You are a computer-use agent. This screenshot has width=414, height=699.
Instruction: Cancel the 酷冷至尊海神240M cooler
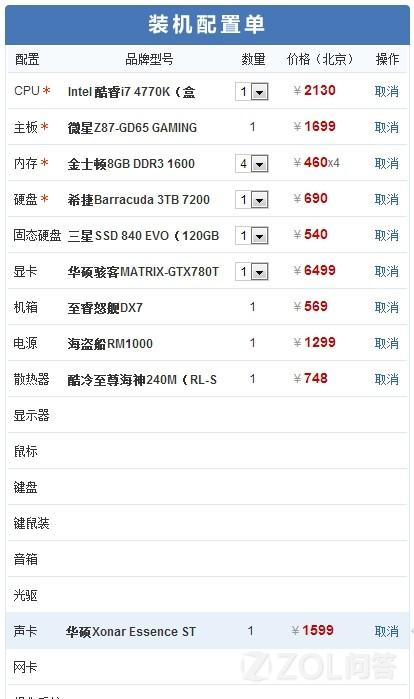pyautogui.click(x=386, y=379)
